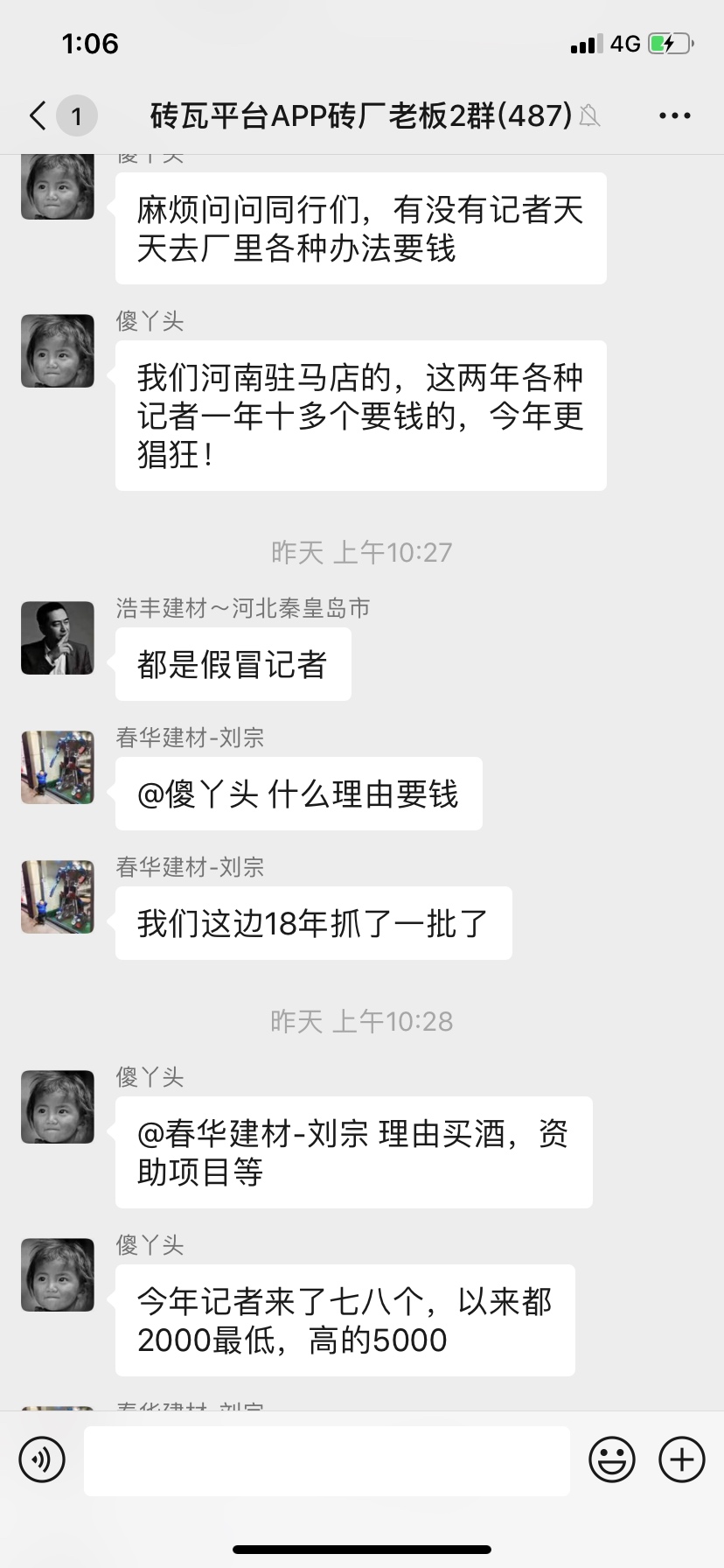Image resolution: width=724 pixels, height=1568 pixels.
Task: Go back to the chat list
Action: (x=38, y=115)
